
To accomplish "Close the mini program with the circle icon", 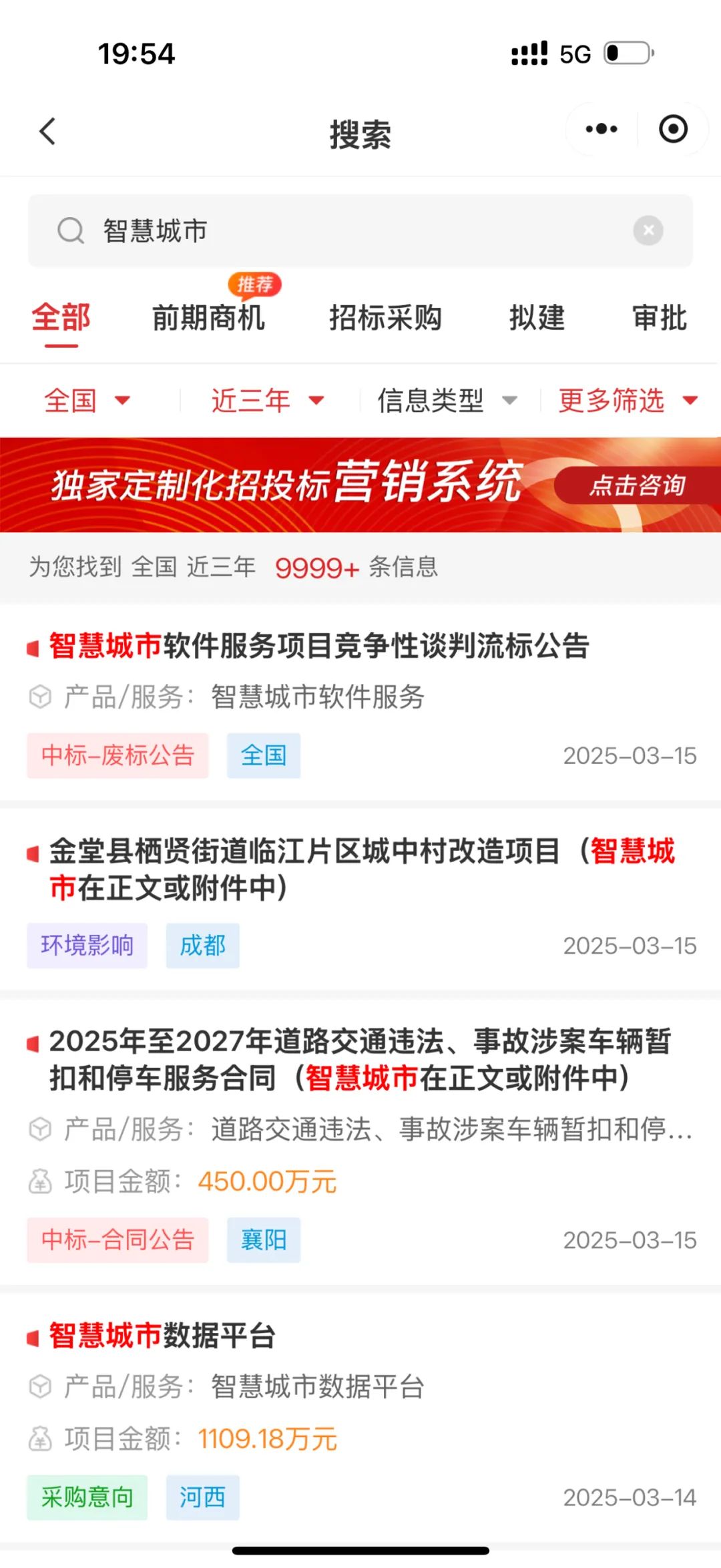I will (x=673, y=129).
